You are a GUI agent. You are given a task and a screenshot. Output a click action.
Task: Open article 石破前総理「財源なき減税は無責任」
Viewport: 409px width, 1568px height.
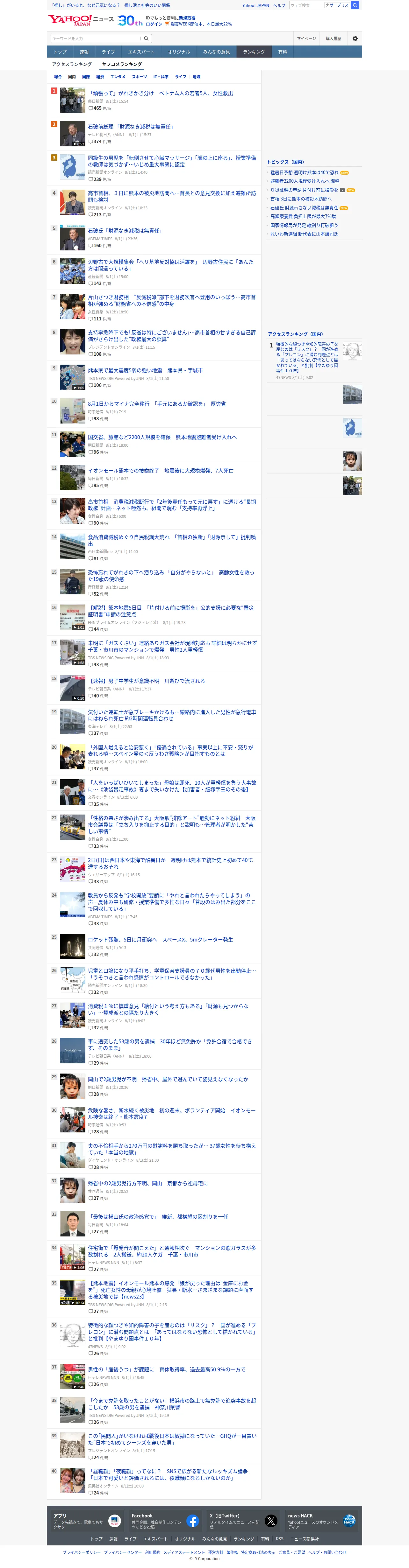[131, 127]
